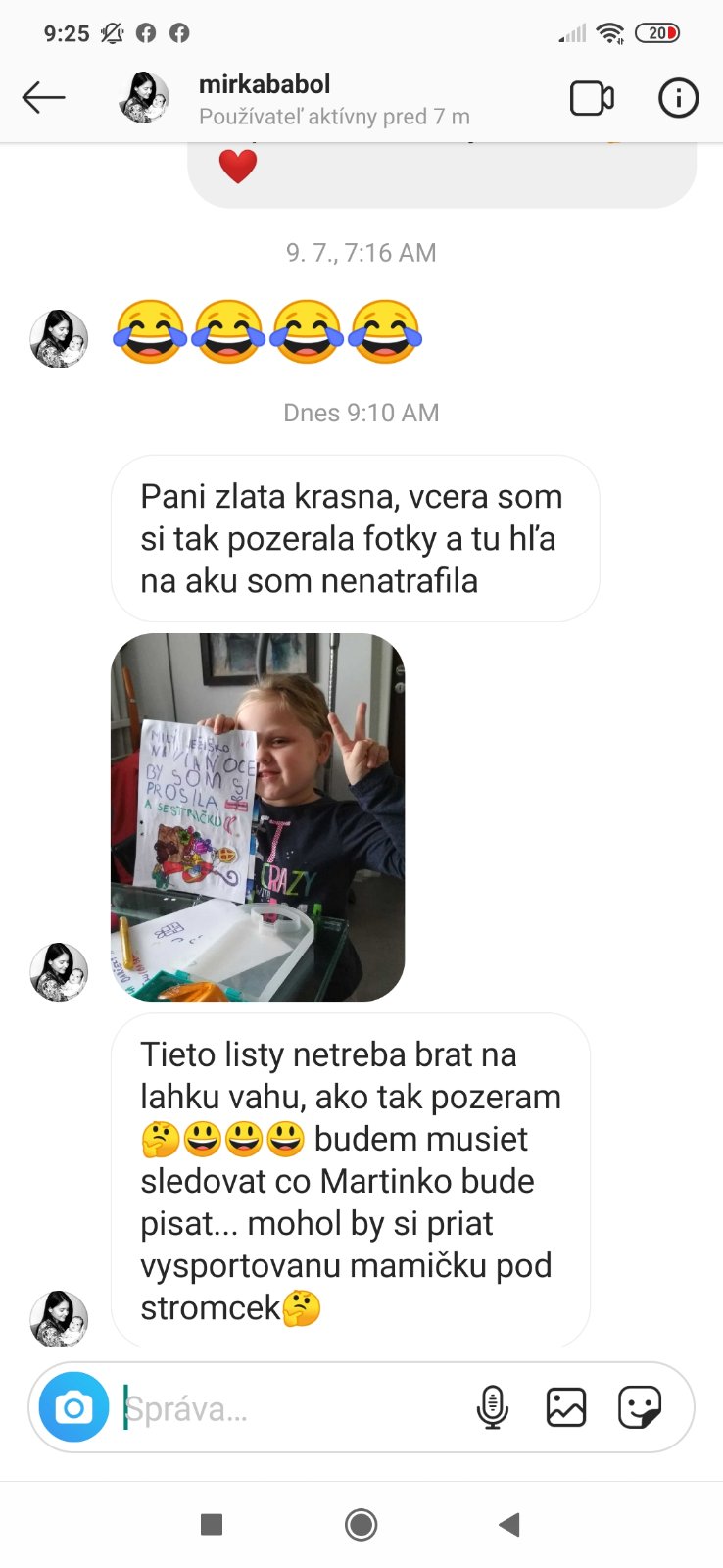Open recent apps from navigation bar
The height and width of the screenshot is (1568, 723).
(212, 1524)
